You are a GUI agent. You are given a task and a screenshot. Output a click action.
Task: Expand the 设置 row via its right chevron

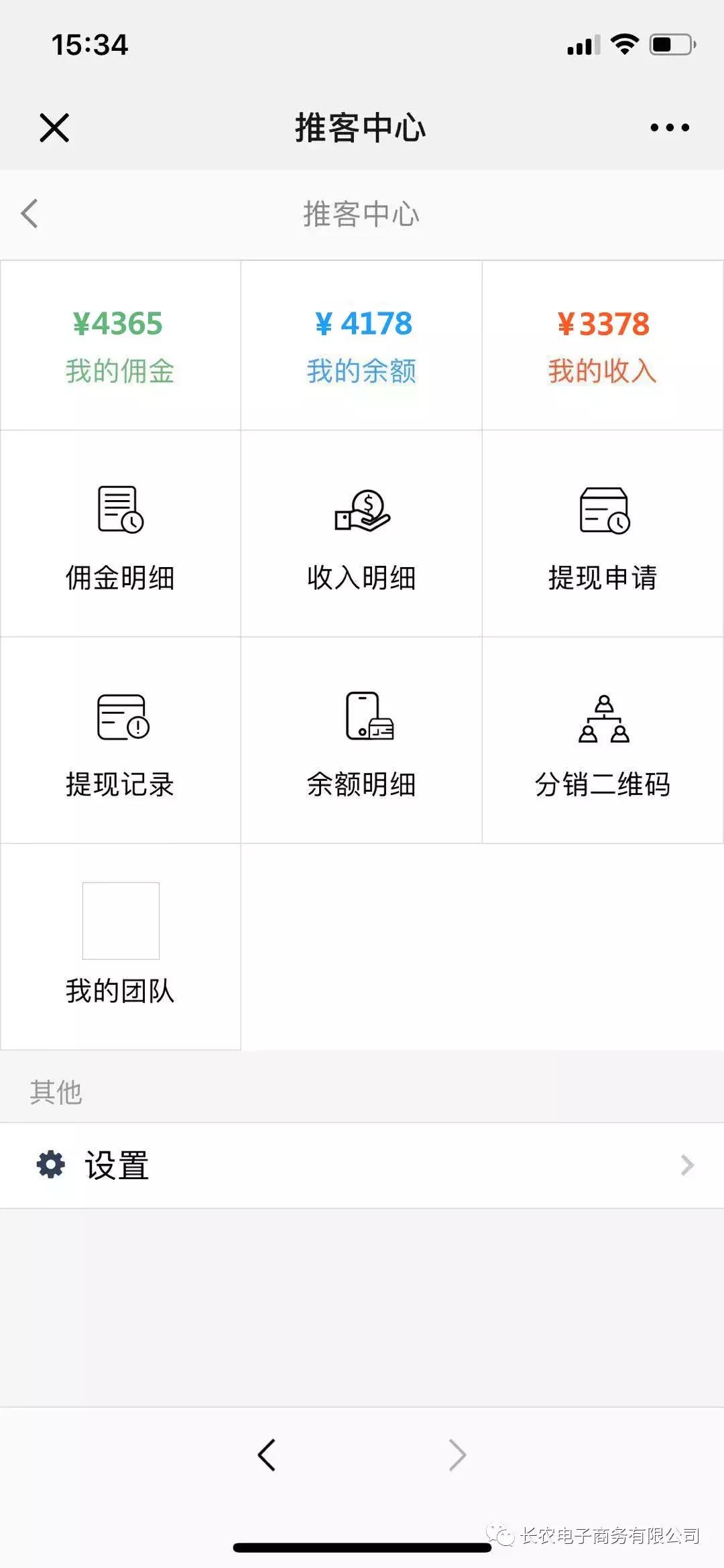(x=685, y=1165)
